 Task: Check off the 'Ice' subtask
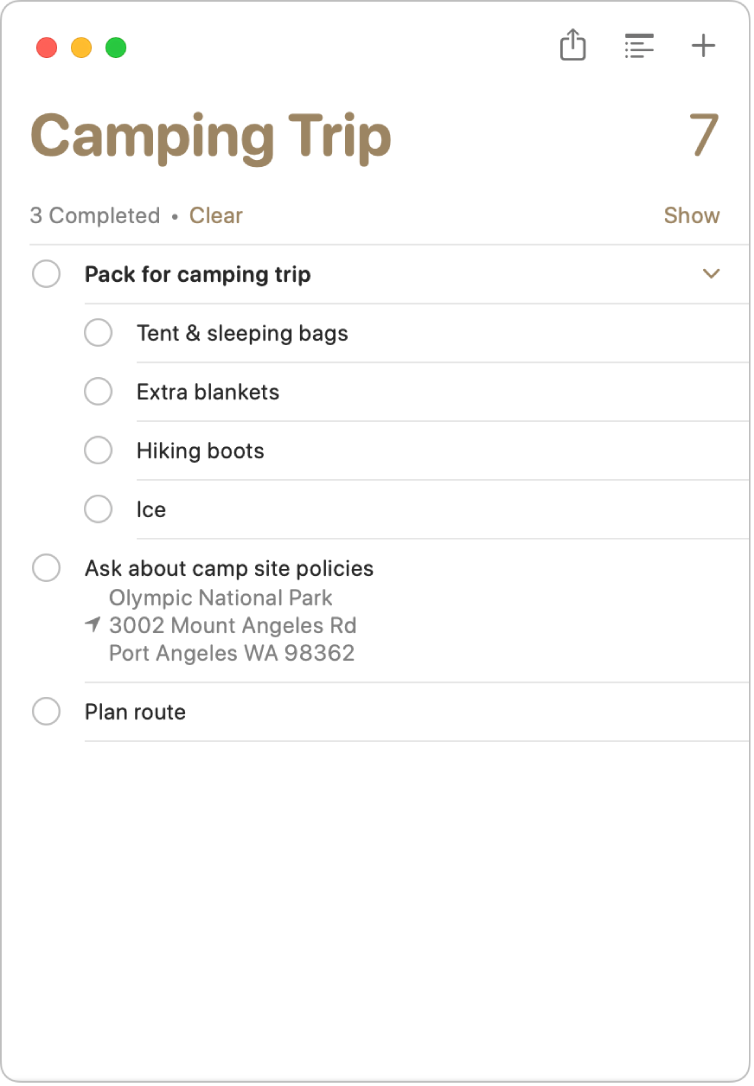(x=98, y=509)
